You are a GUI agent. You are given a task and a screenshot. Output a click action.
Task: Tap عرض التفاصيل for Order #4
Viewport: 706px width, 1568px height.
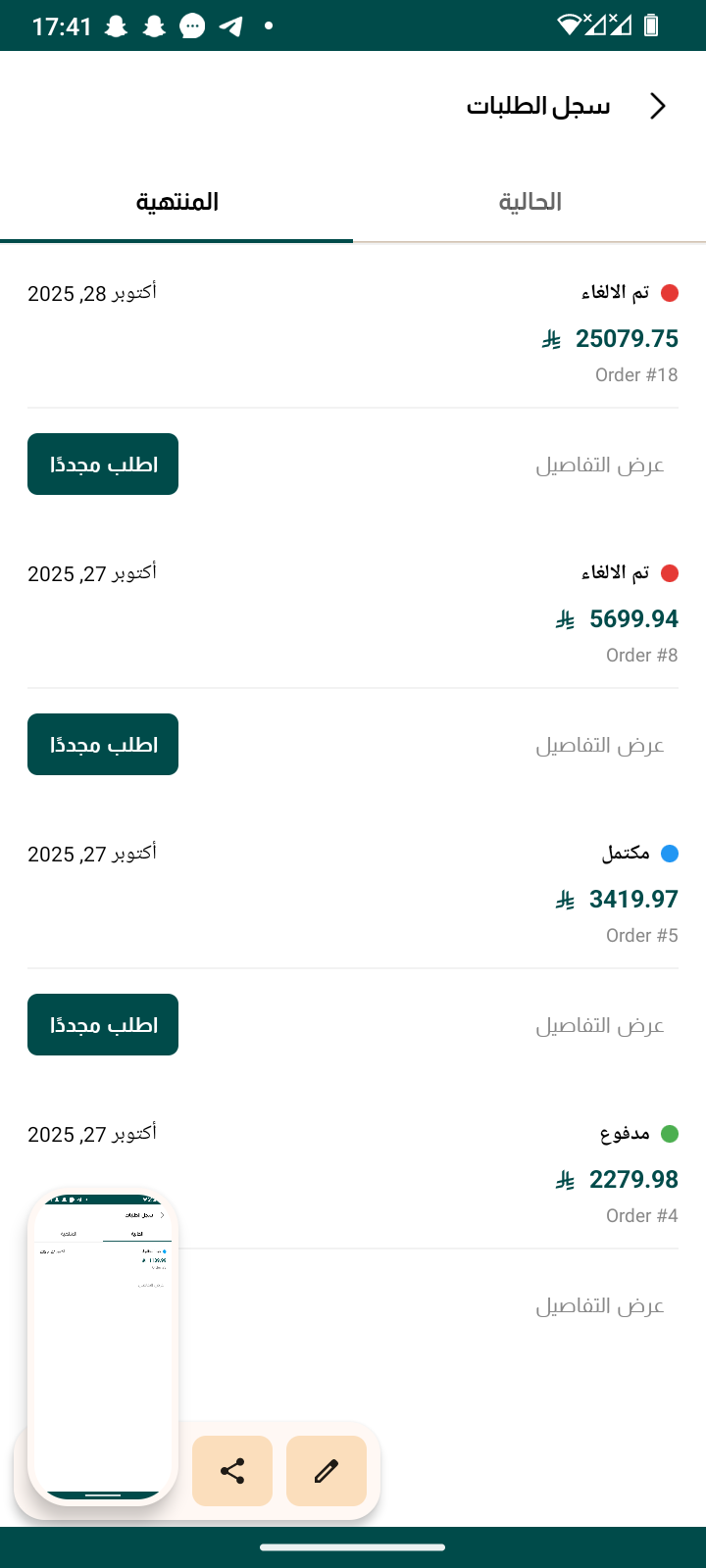[x=600, y=1305]
